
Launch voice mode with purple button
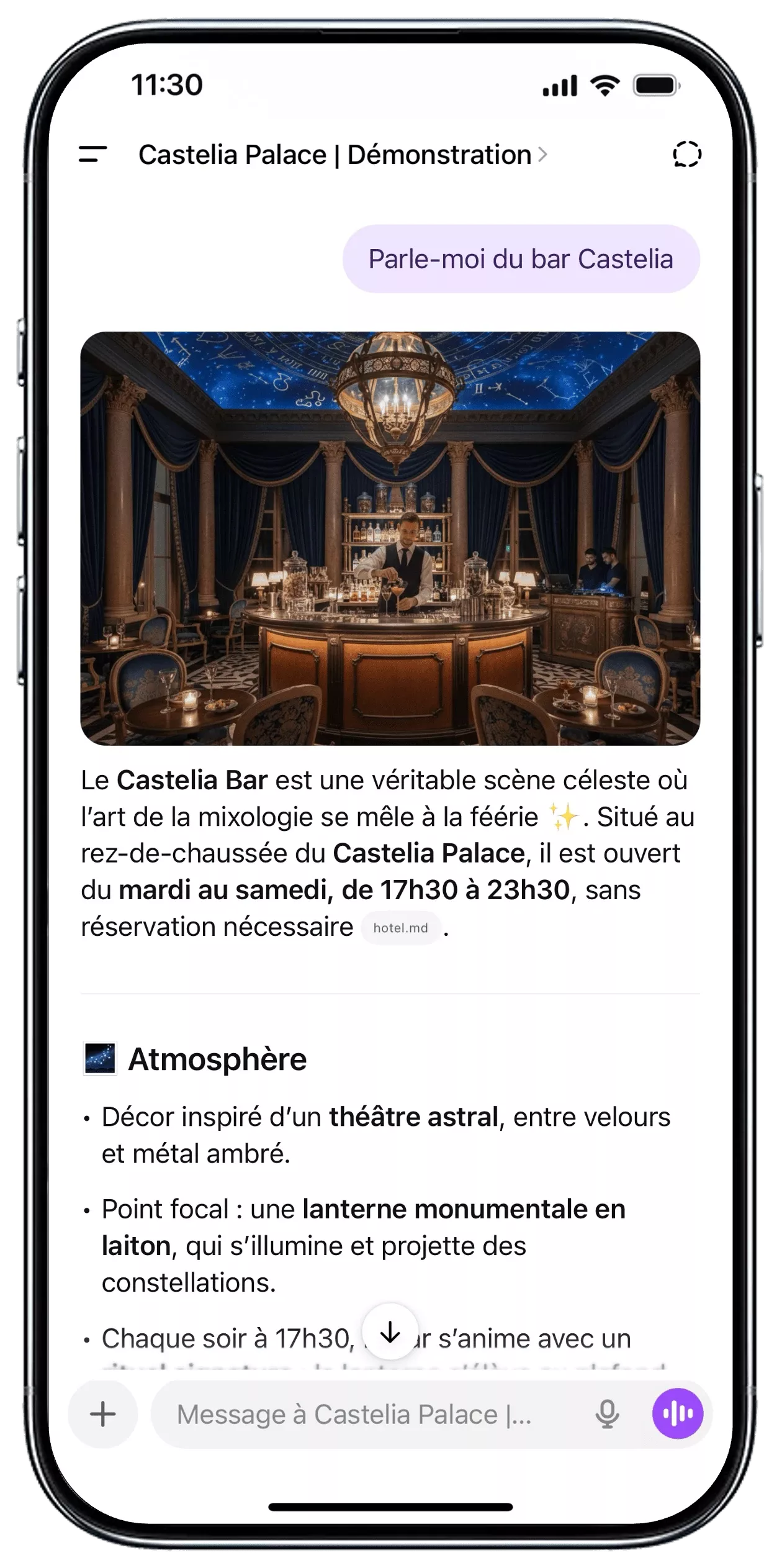pos(677,1414)
